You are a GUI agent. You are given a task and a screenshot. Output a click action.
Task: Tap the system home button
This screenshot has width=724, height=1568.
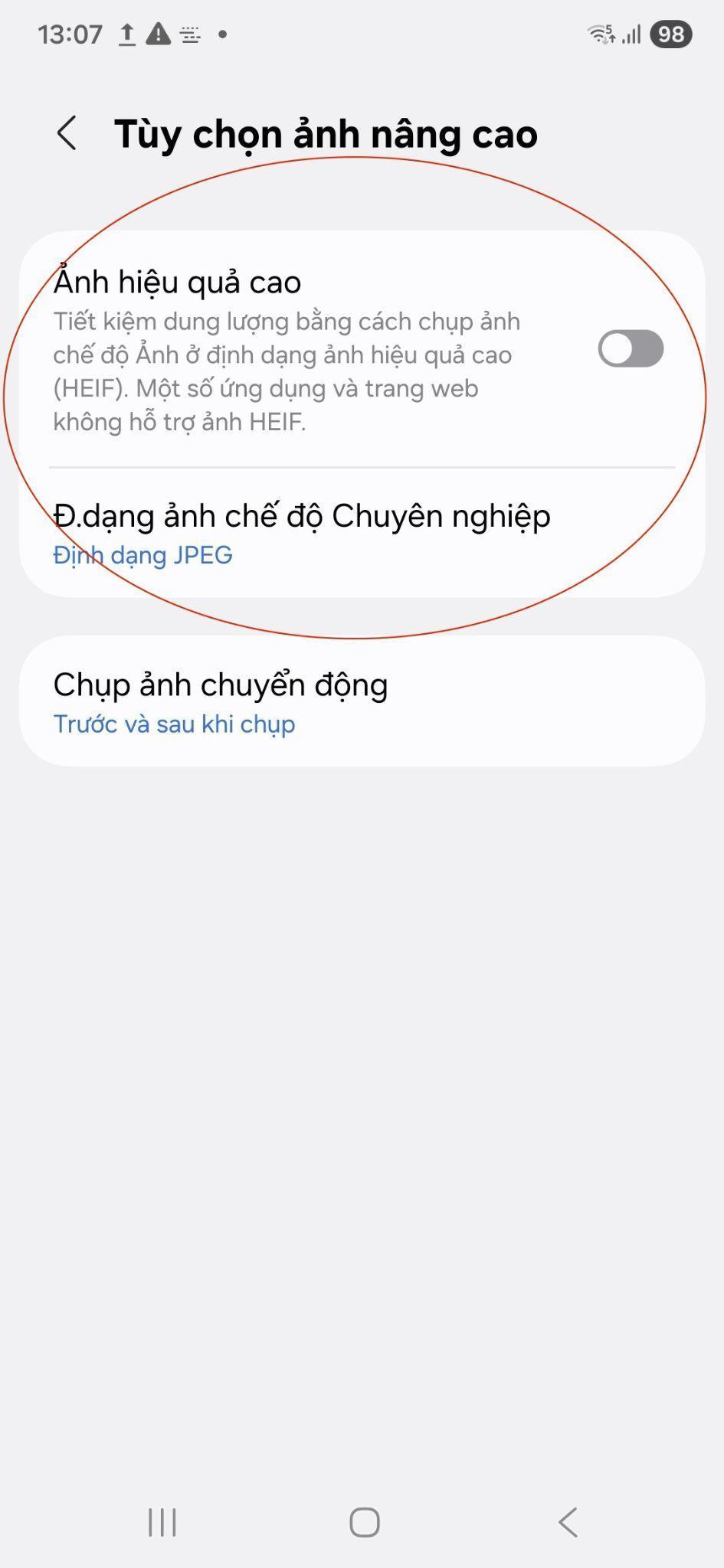[x=365, y=1522]
